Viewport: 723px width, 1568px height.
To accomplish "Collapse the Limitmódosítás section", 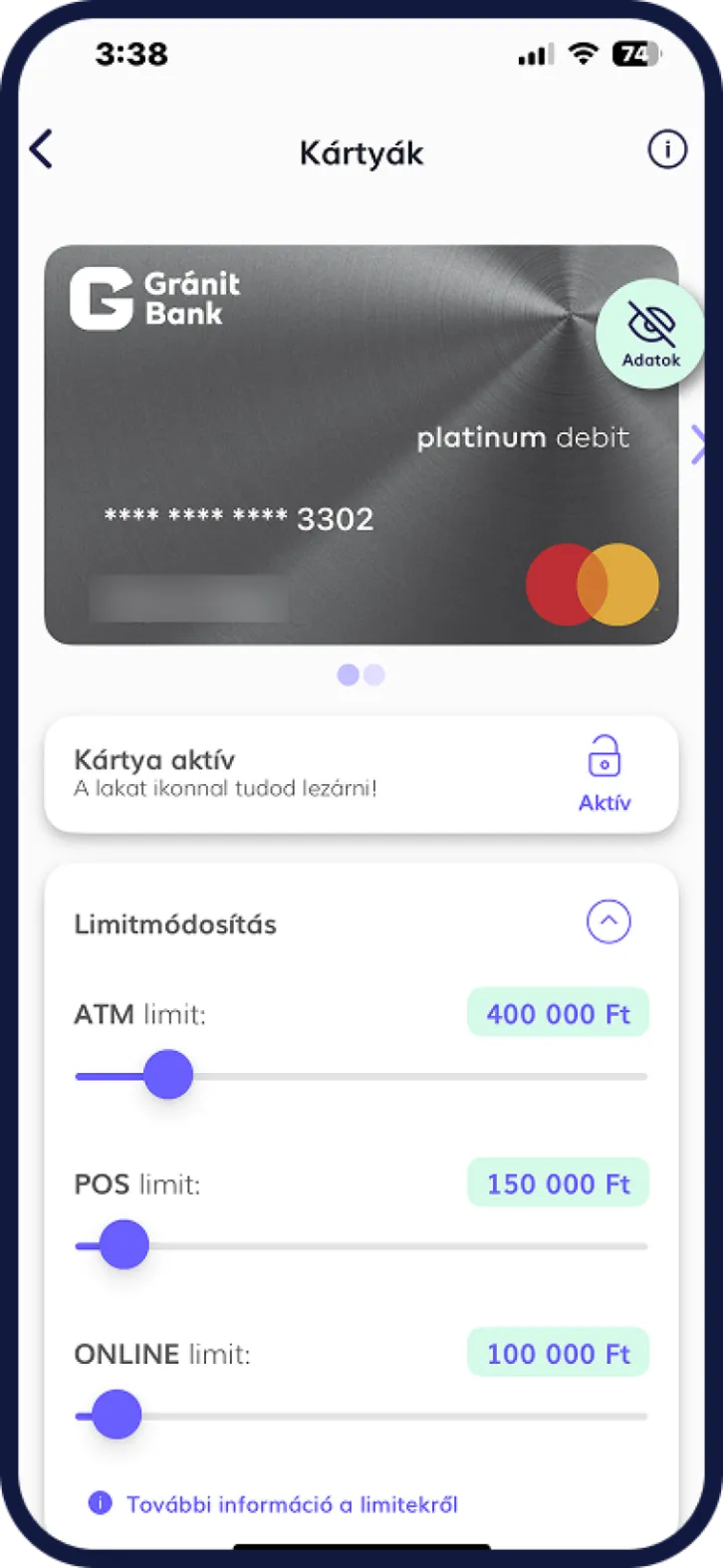I will point(608,921).
